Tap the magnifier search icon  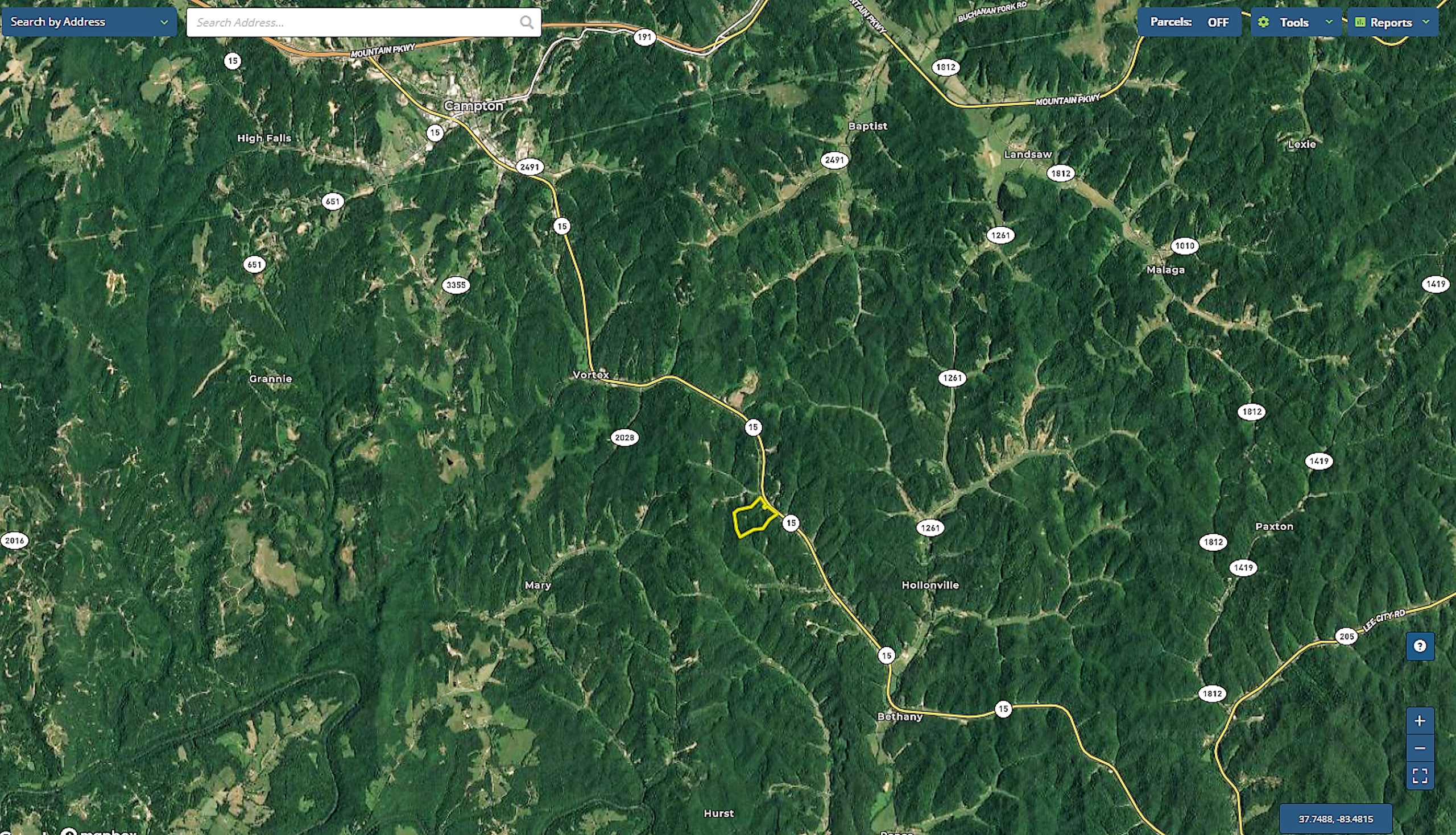point(526,22)
